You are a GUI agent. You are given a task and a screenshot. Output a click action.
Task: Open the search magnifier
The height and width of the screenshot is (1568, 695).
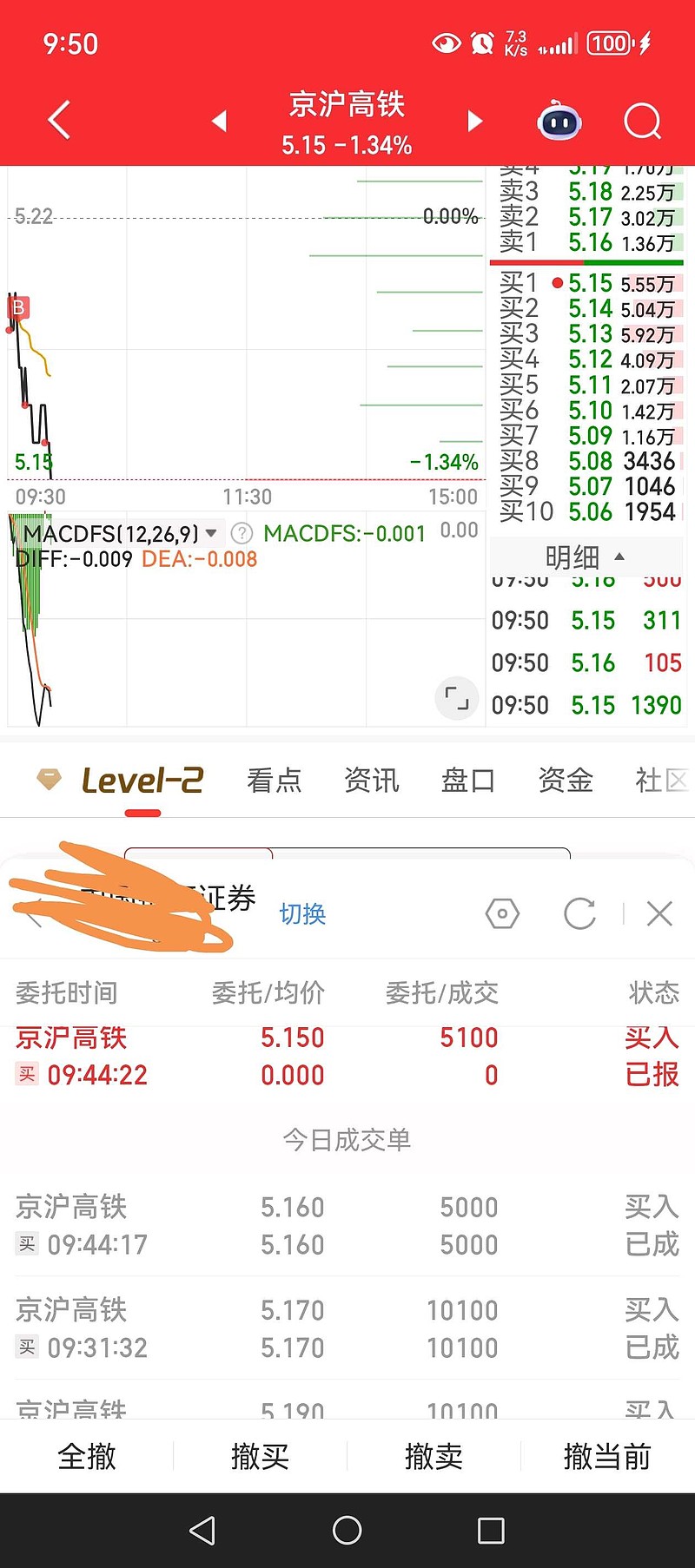tap(642, 122)
